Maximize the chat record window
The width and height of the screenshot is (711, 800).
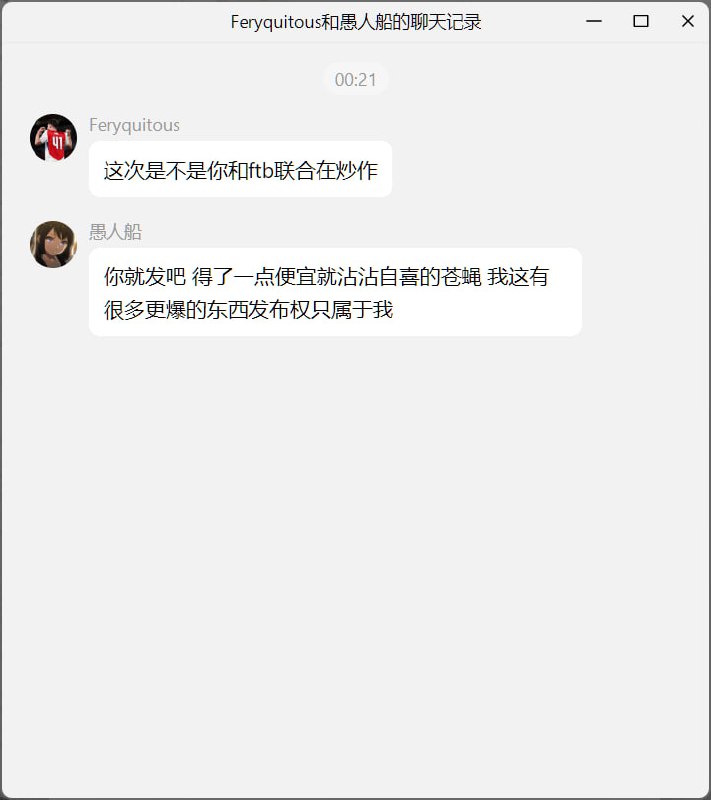[x=641, y=21]
